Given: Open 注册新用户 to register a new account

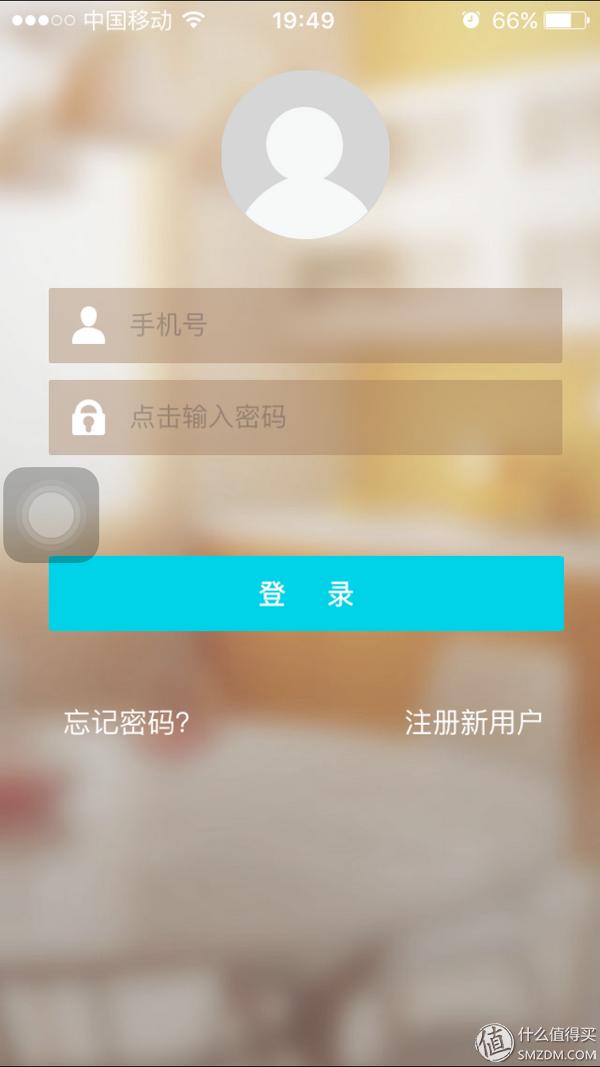Looking at the screenshot, I should pos(473,722).
